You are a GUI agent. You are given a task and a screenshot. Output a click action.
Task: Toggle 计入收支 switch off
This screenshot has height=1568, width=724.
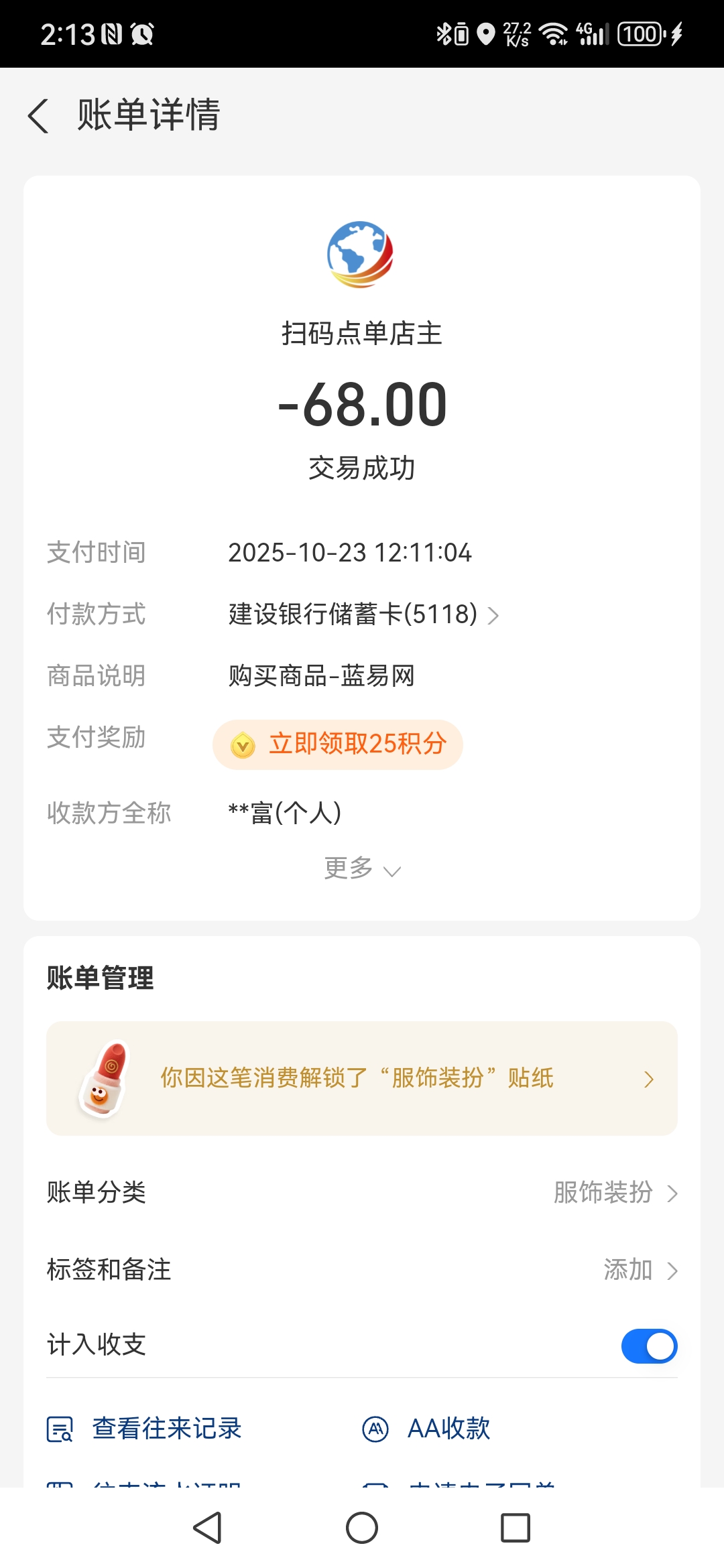click(649, 1346)
